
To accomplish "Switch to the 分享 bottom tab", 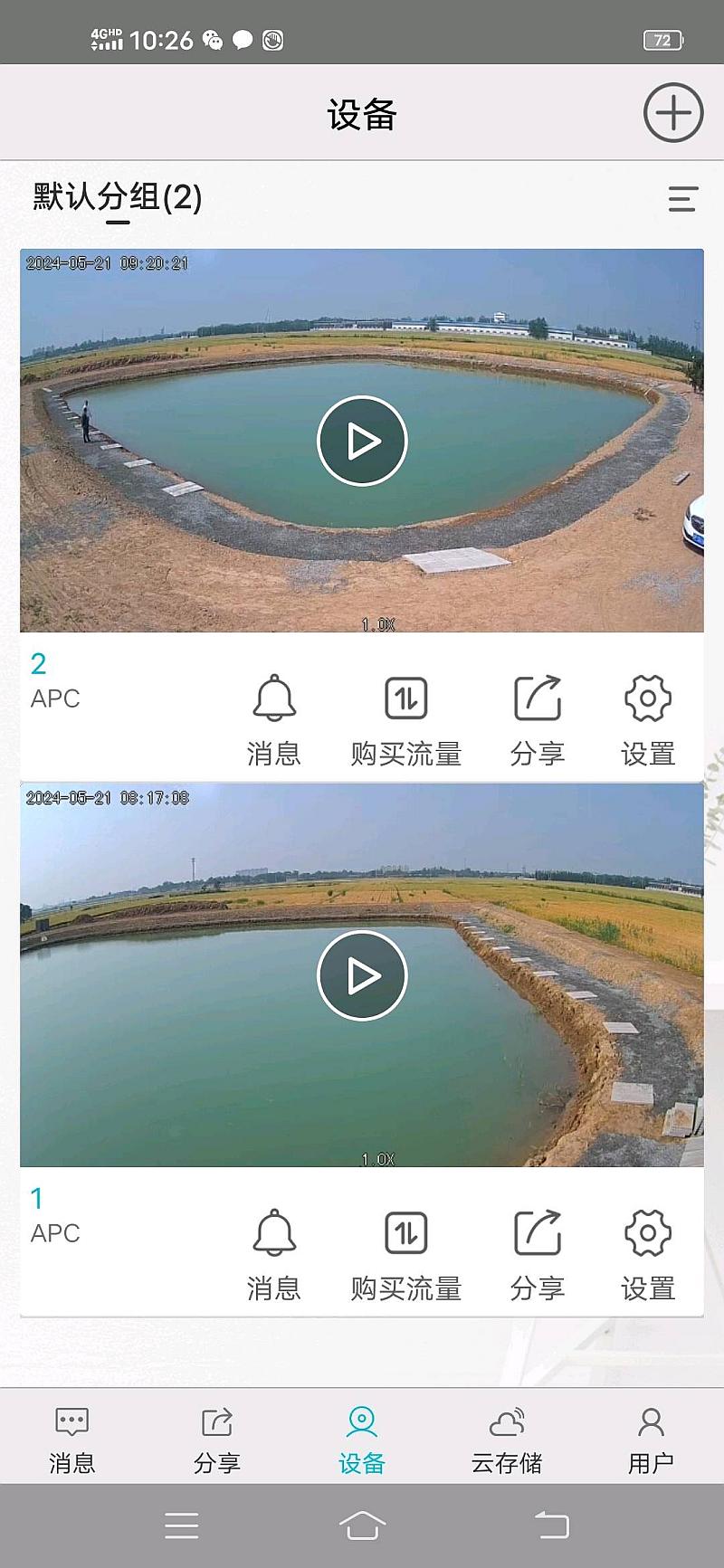I will pos(217,1440).
